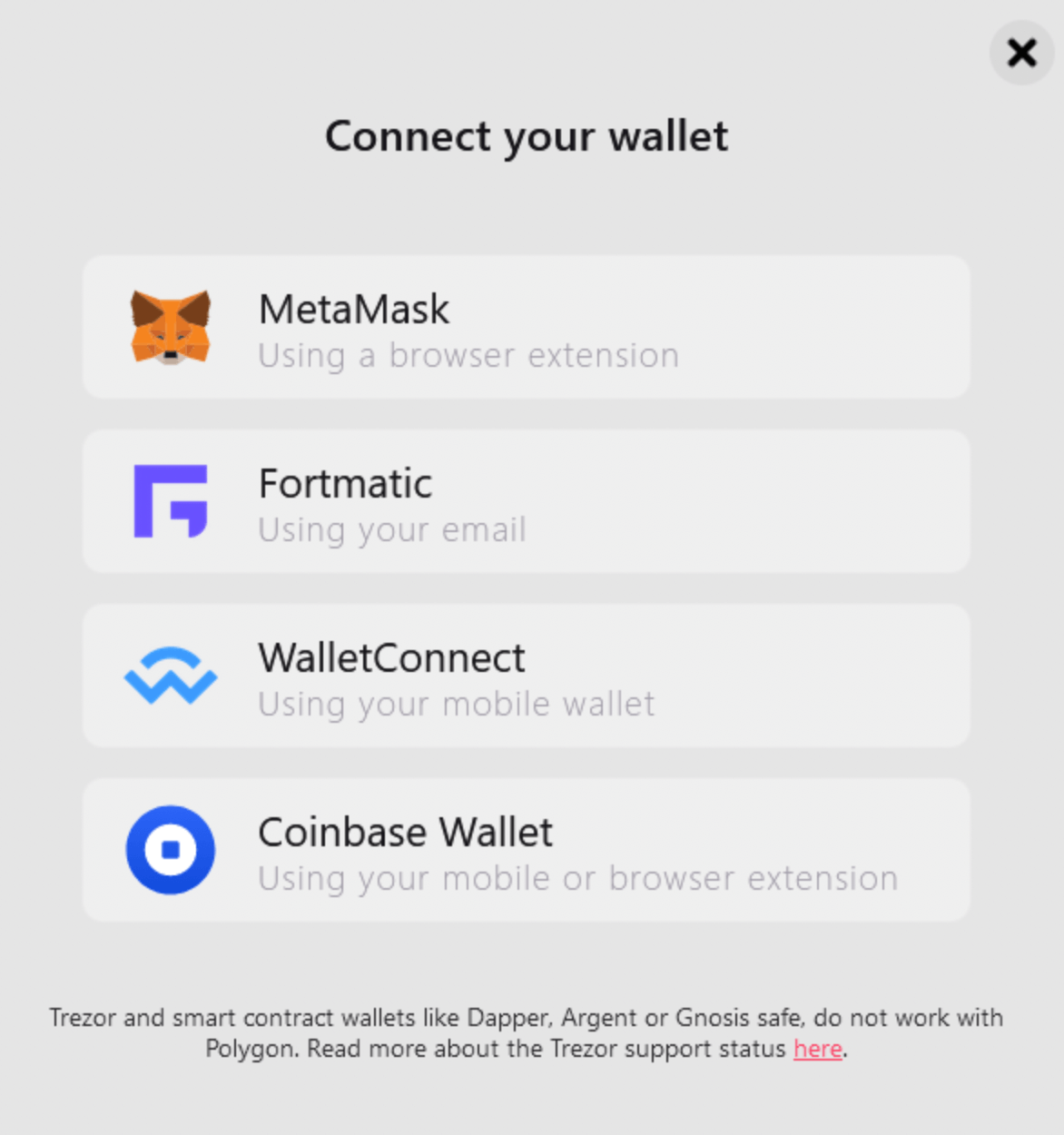The width and height of the screenshot is (1064, 1135).
Task: Choose Fortmatic to connect using email
Action: [x=526, y=502]
